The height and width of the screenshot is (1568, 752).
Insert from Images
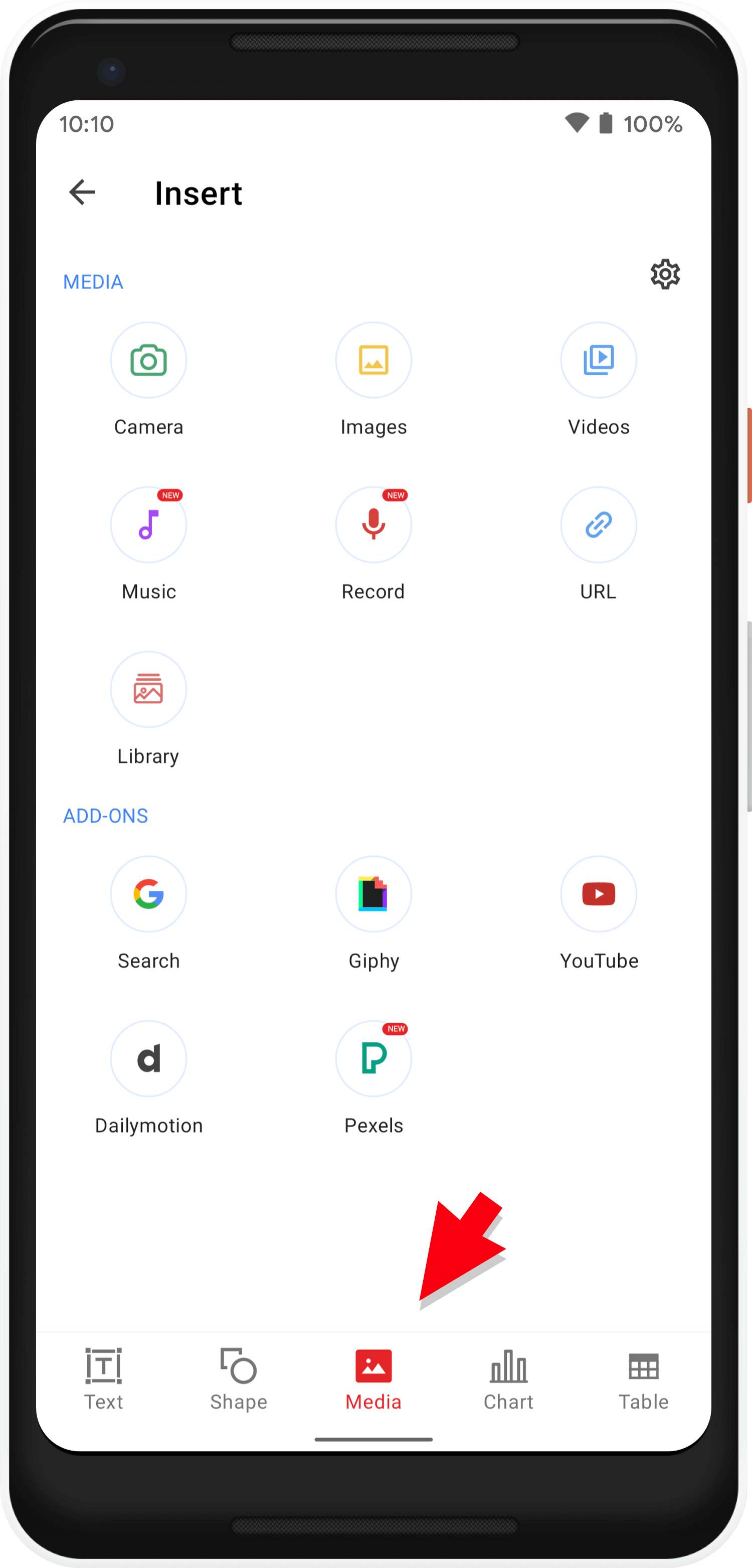[373, 360]
